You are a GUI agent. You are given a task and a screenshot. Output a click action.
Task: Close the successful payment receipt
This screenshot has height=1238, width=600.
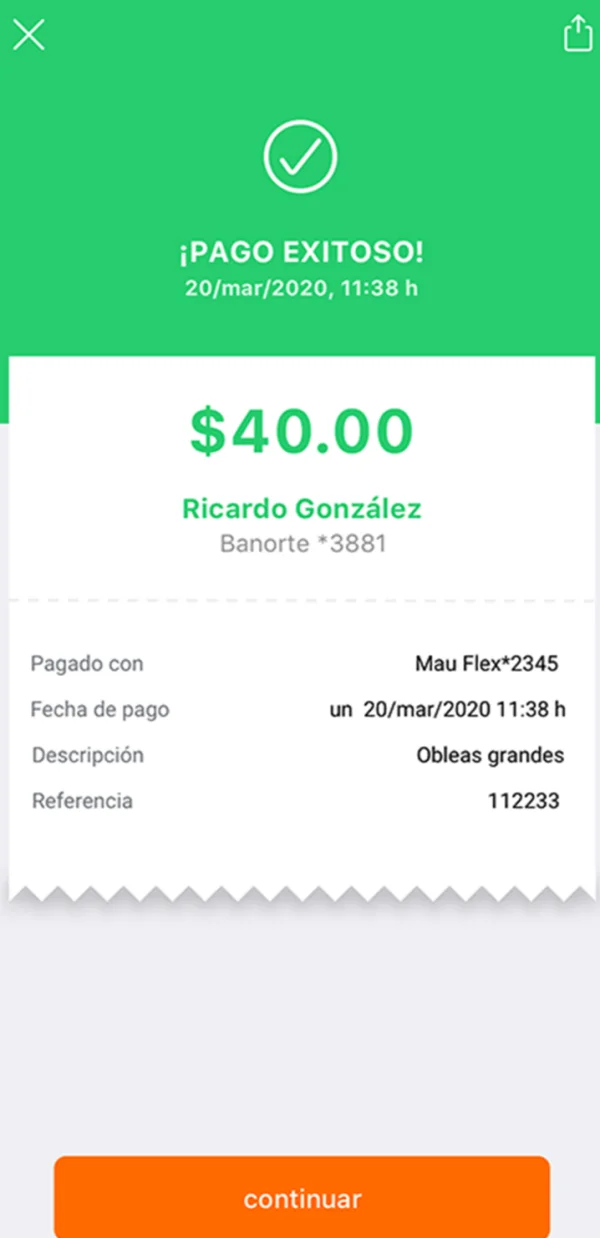coord(28,35)
